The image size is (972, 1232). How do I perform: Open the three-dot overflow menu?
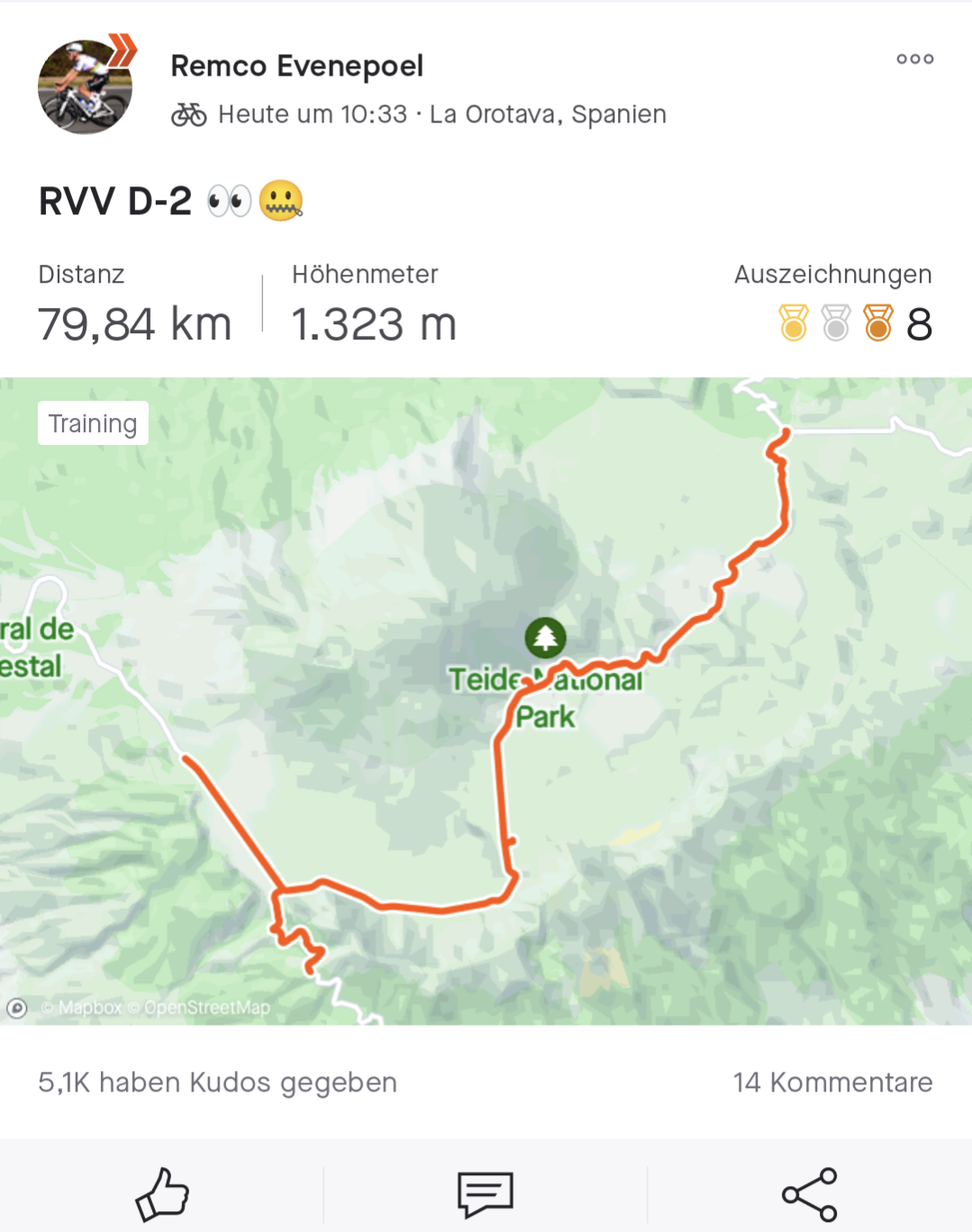914,59
